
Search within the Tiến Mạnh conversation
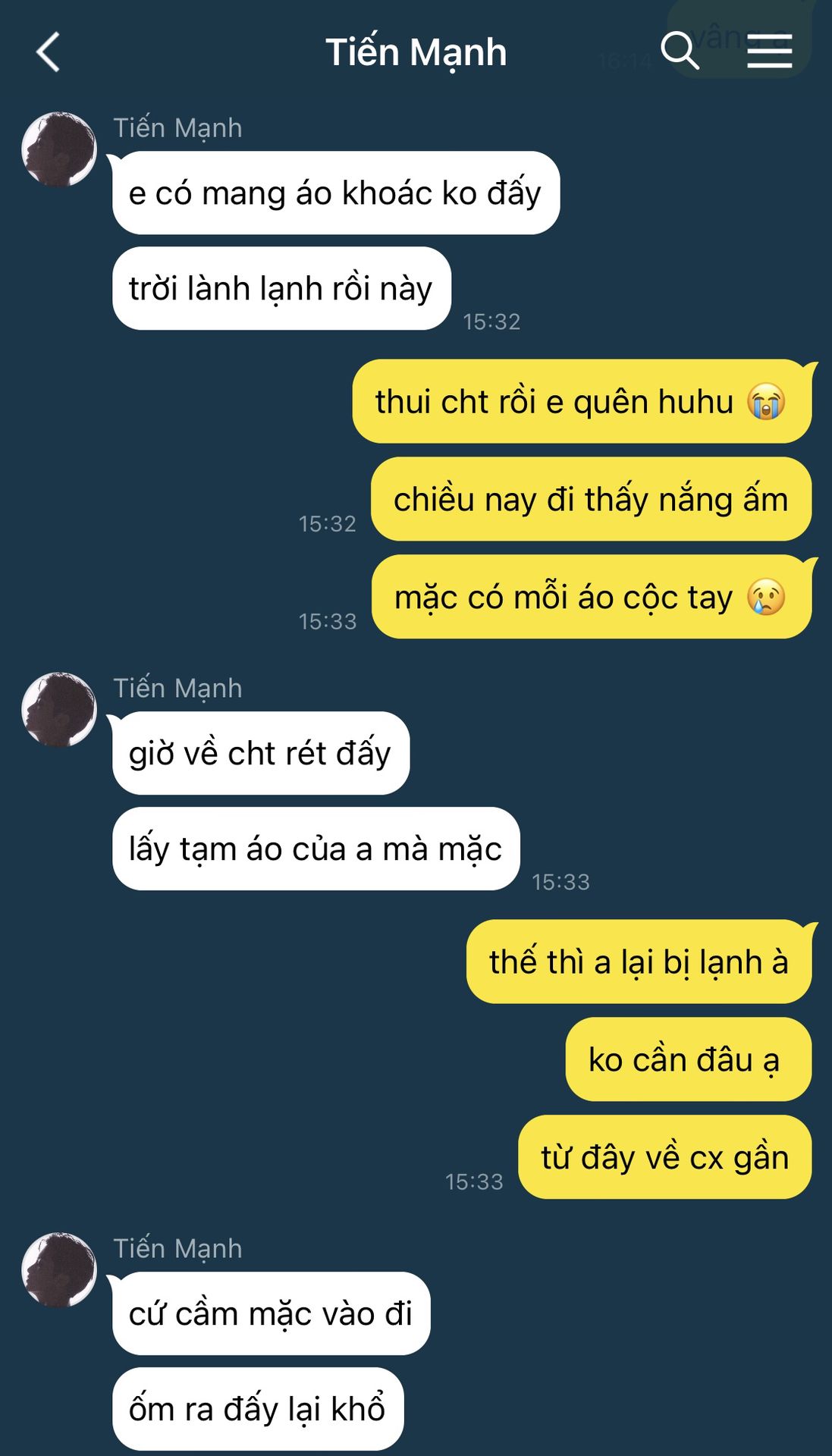pyautogui.click(x=679, y=52)
